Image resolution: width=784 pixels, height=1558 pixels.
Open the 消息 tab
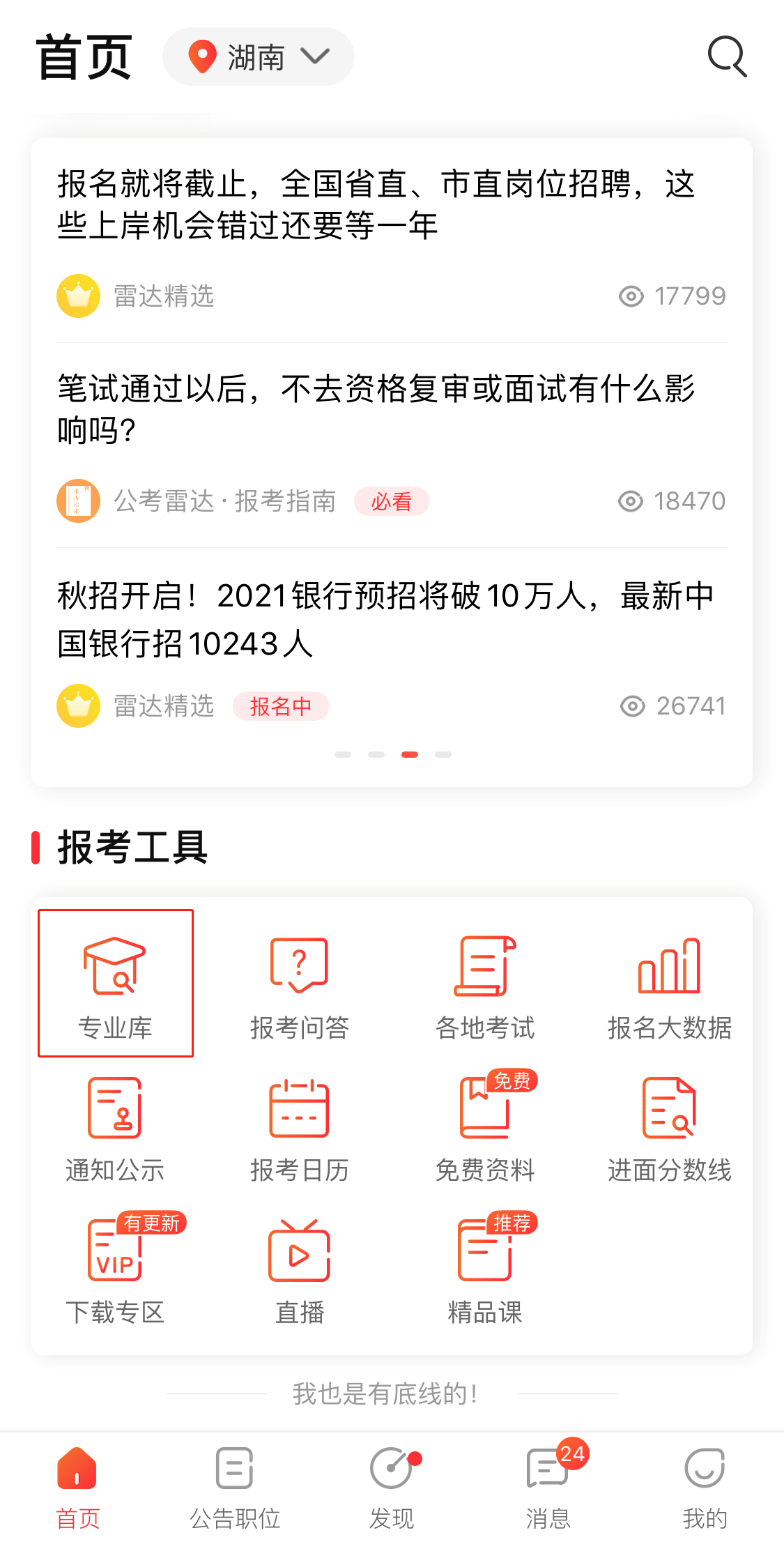tap(548, 1486)
